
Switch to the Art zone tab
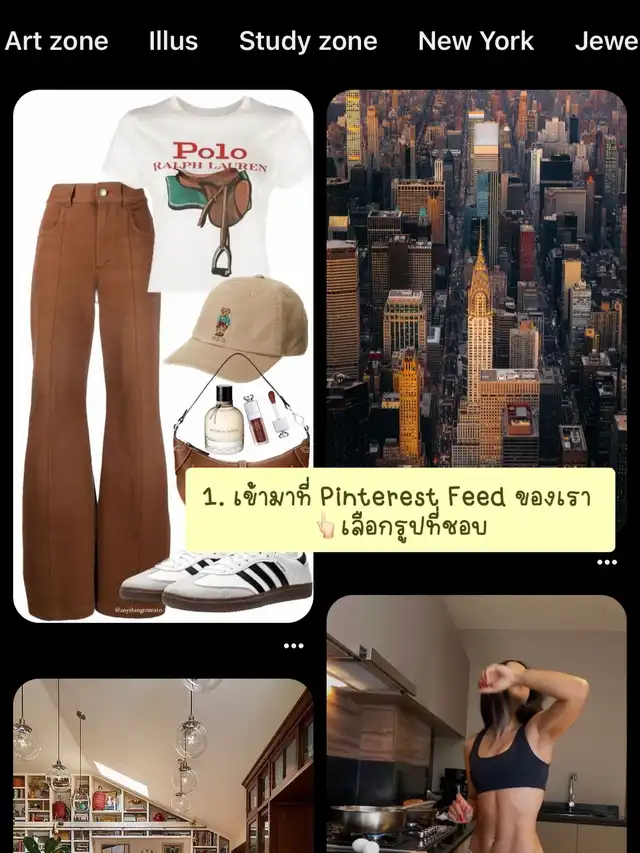pos(56,41)
